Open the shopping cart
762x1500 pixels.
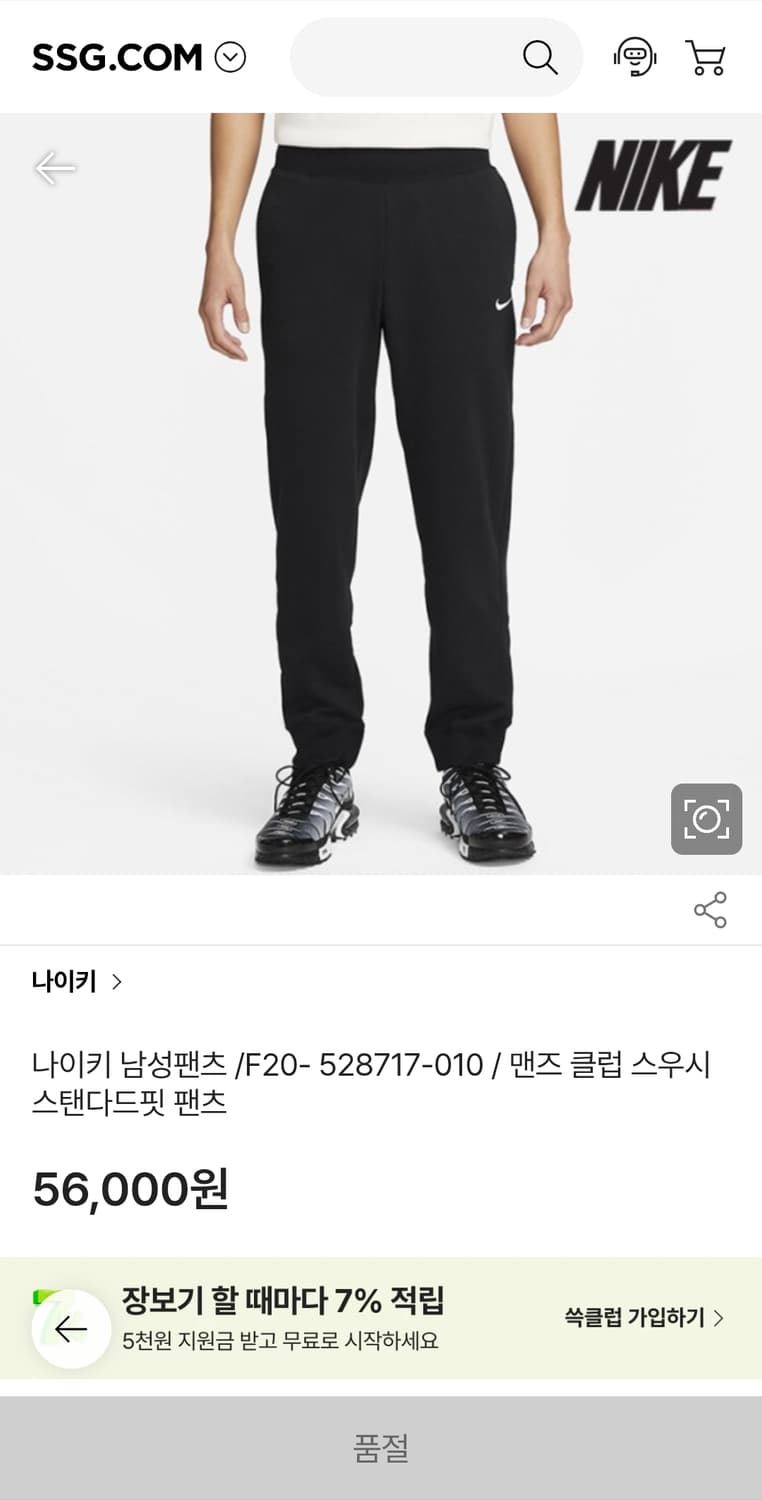point(707,57)
